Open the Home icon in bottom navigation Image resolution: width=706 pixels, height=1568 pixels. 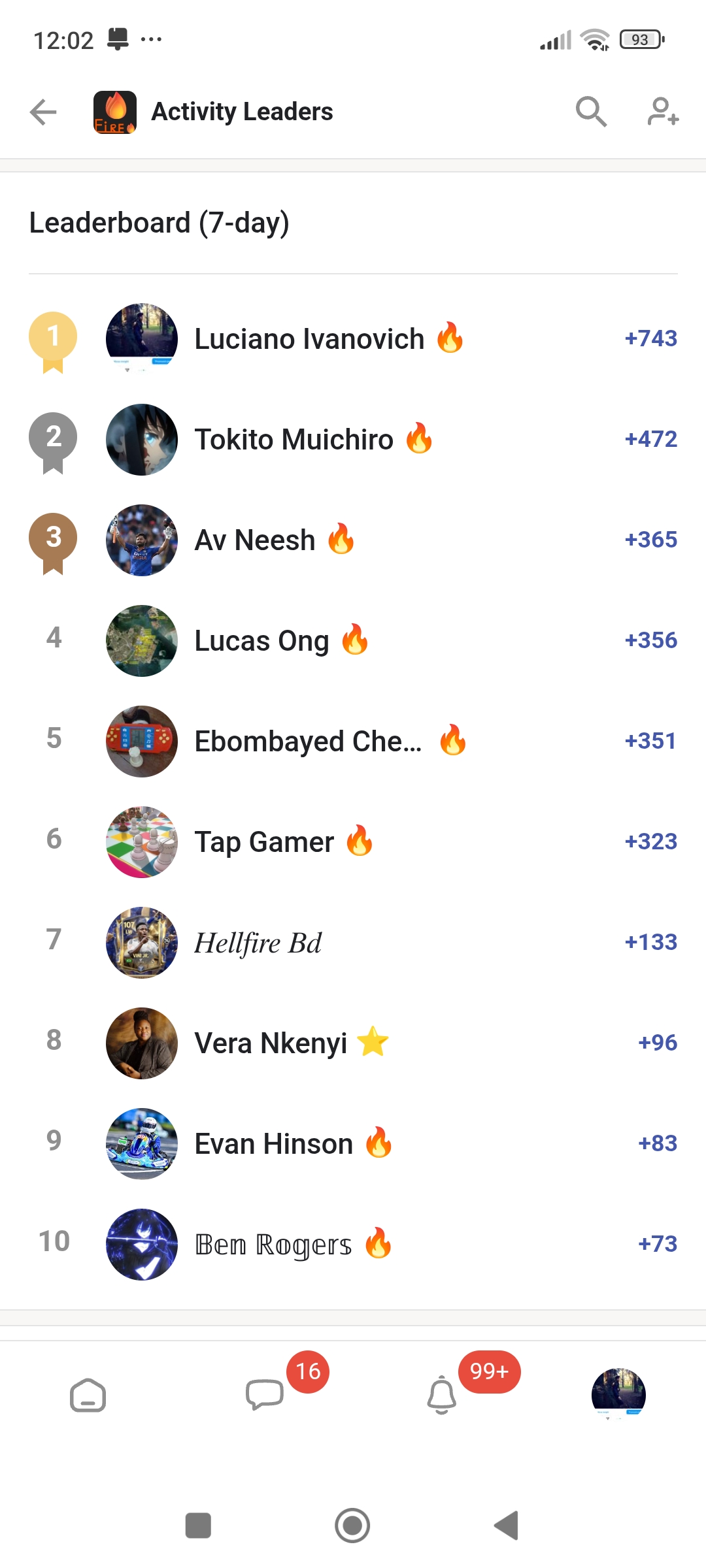(x=88, y=1395)
